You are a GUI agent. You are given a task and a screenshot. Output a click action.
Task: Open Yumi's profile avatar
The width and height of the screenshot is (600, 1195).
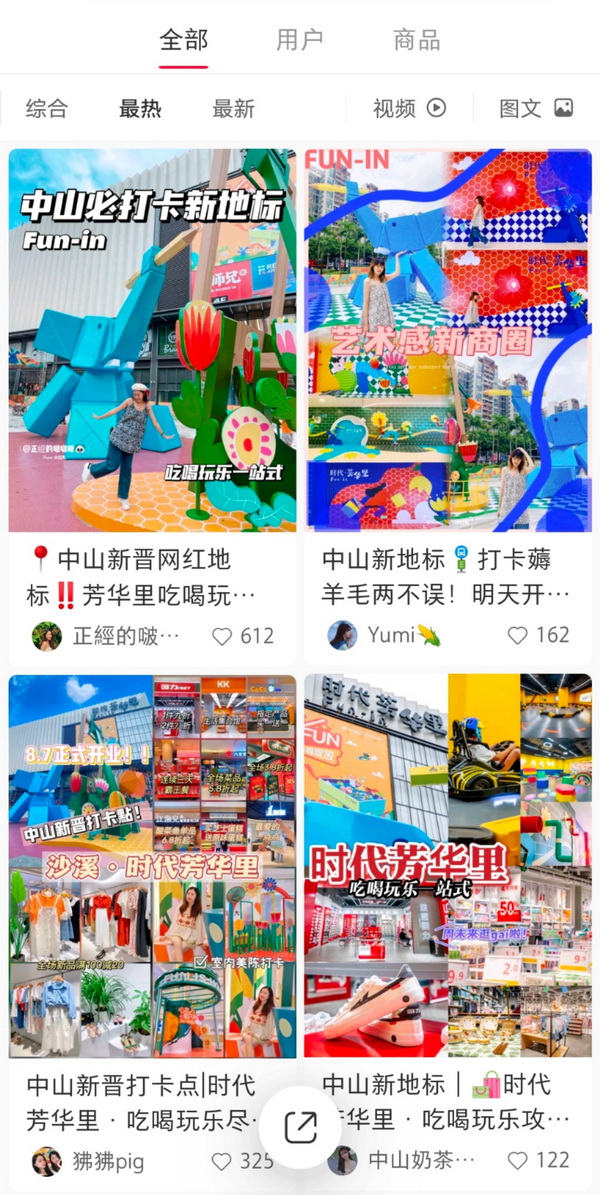tap(342, 636)
